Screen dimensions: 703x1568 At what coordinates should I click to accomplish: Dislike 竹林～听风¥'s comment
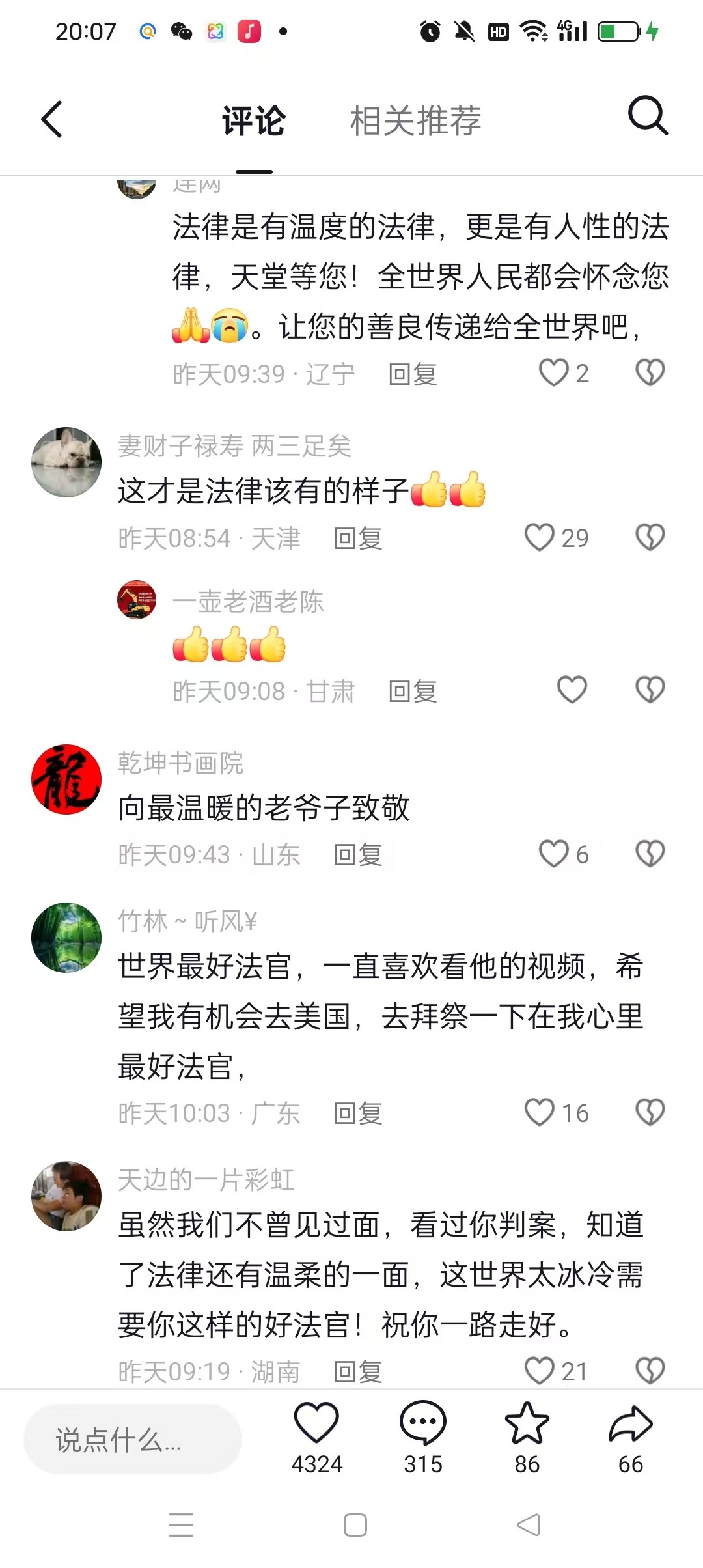[x=650, y=1113]
